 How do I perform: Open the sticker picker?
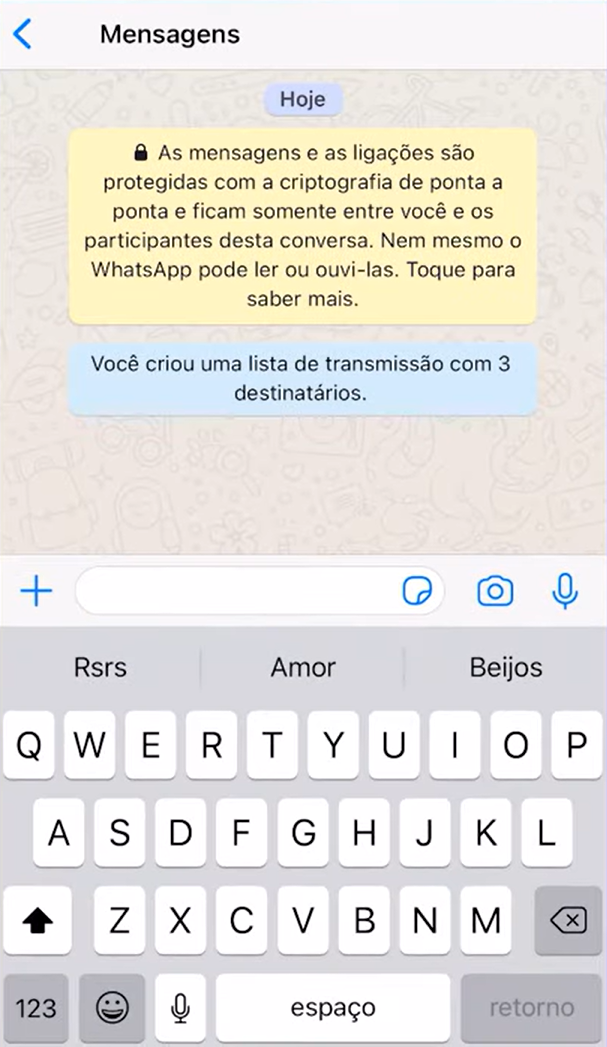(418, 592)
